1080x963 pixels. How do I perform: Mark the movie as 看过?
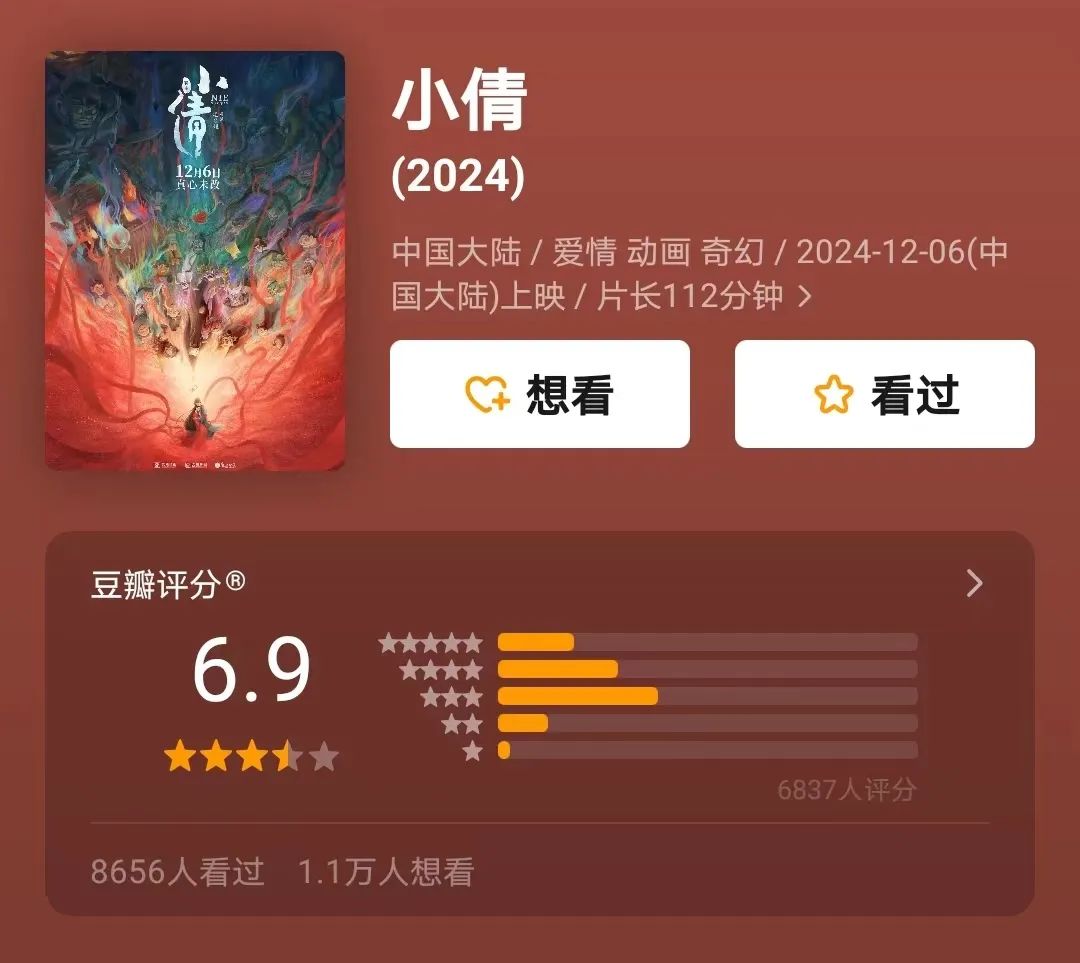(x=884, y=394)
